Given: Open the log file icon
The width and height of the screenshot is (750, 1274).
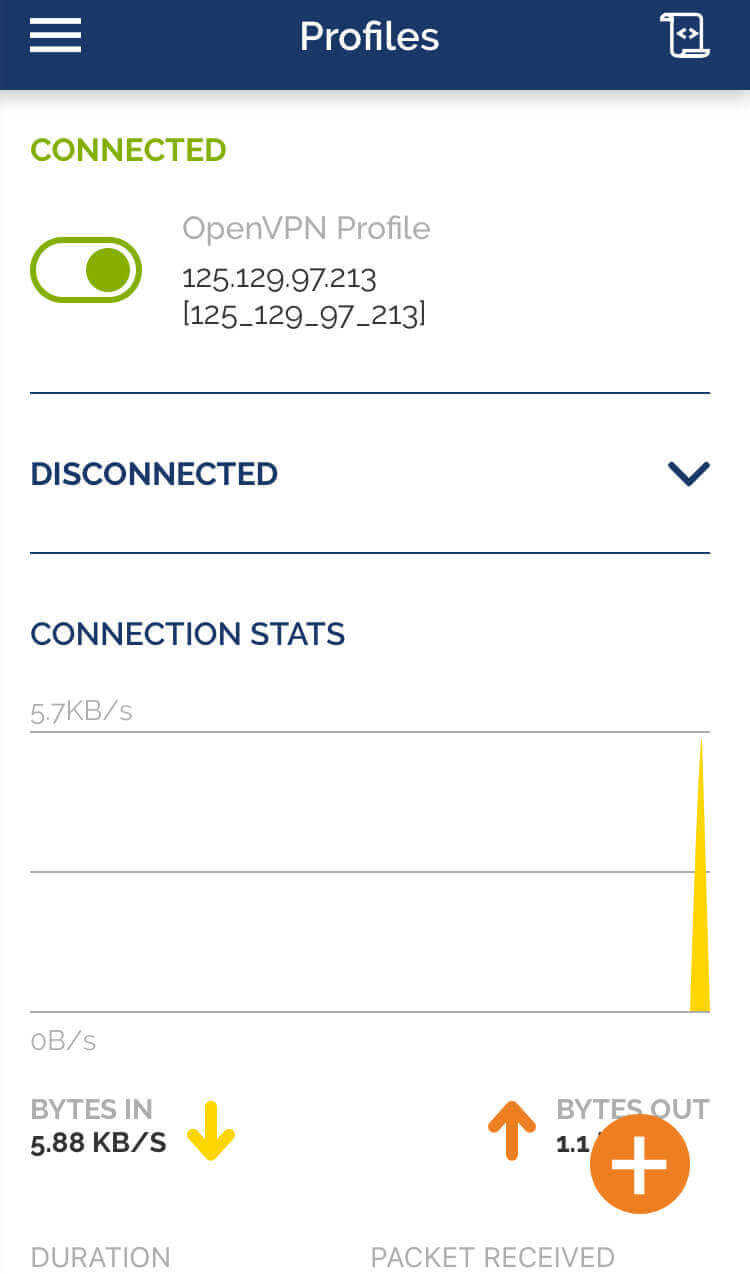Looking at the screenshot, I should (x=685, y=36).
